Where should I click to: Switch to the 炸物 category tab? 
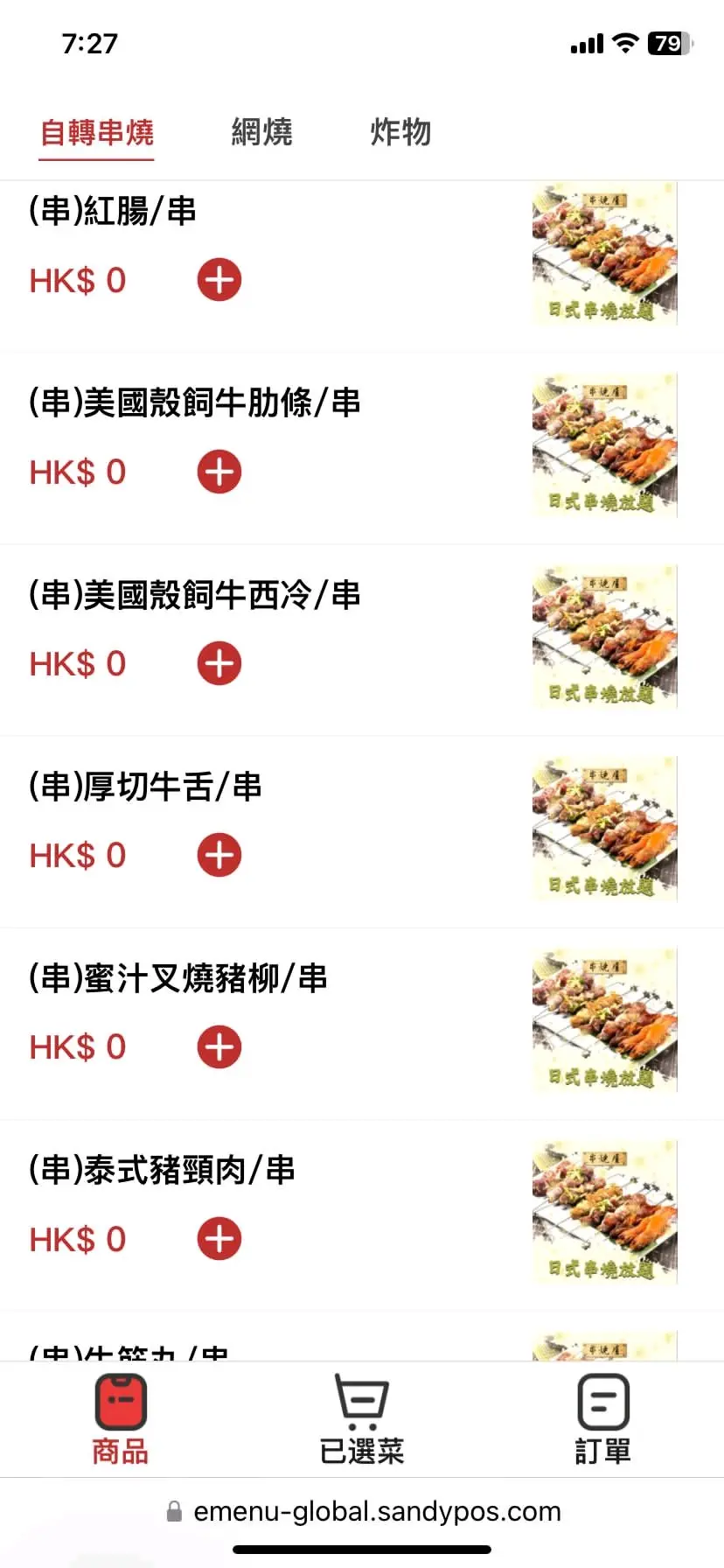click(400, 132)
